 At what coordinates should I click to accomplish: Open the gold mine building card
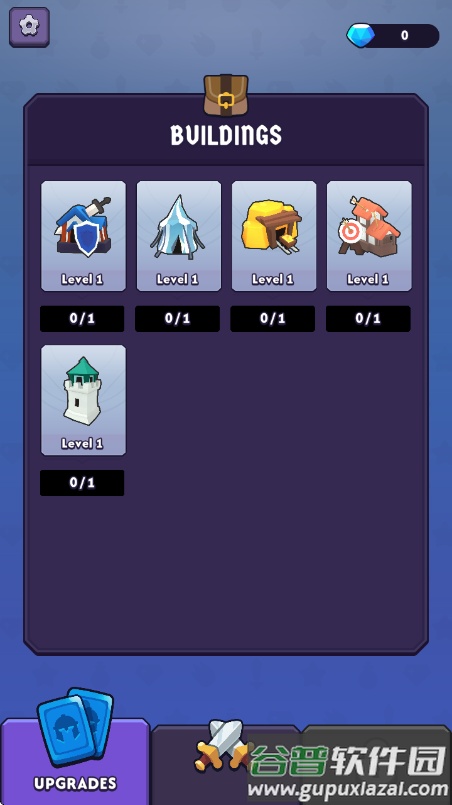pyautogui.click(x=274, y=236)
